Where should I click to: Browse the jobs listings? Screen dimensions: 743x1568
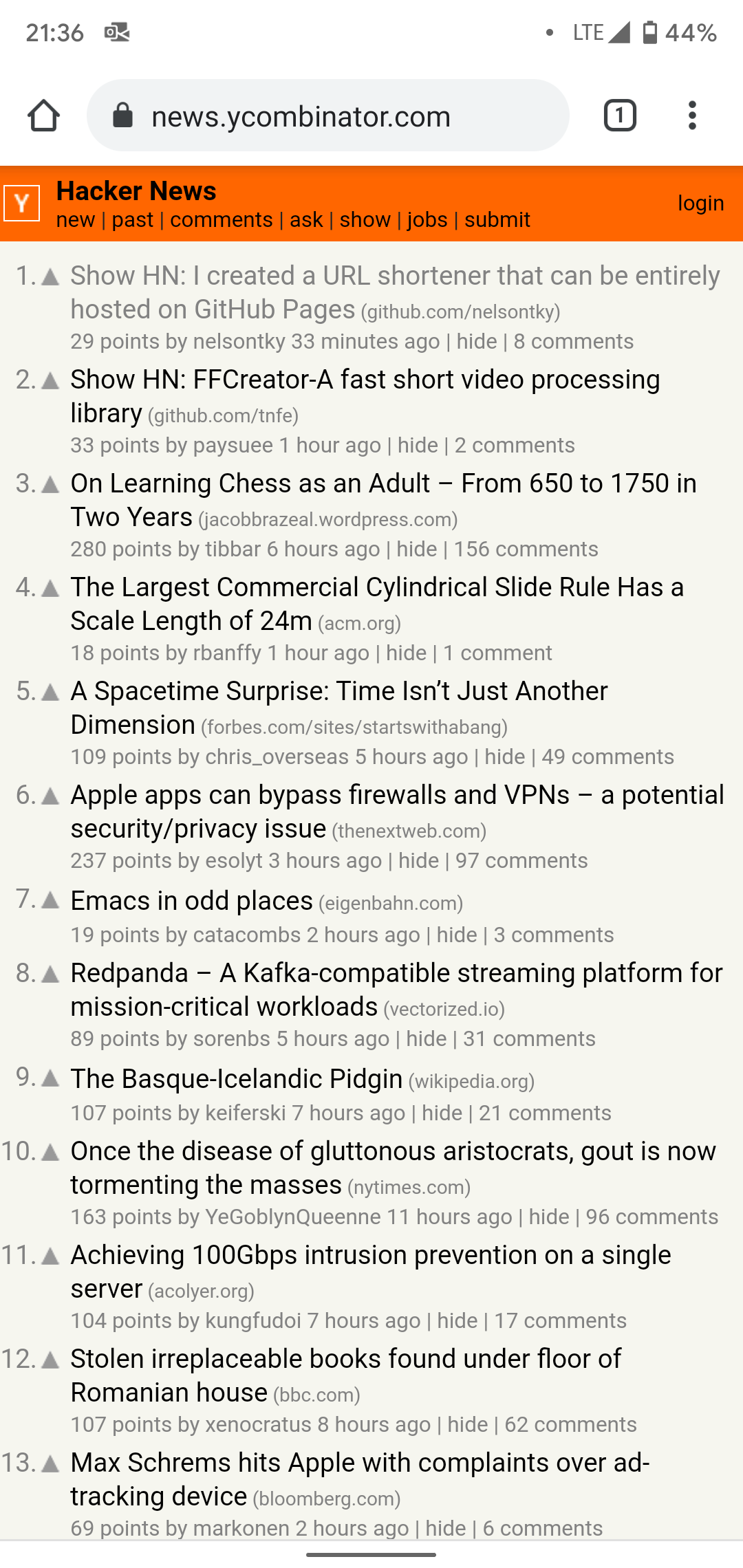tap(427, 220)
